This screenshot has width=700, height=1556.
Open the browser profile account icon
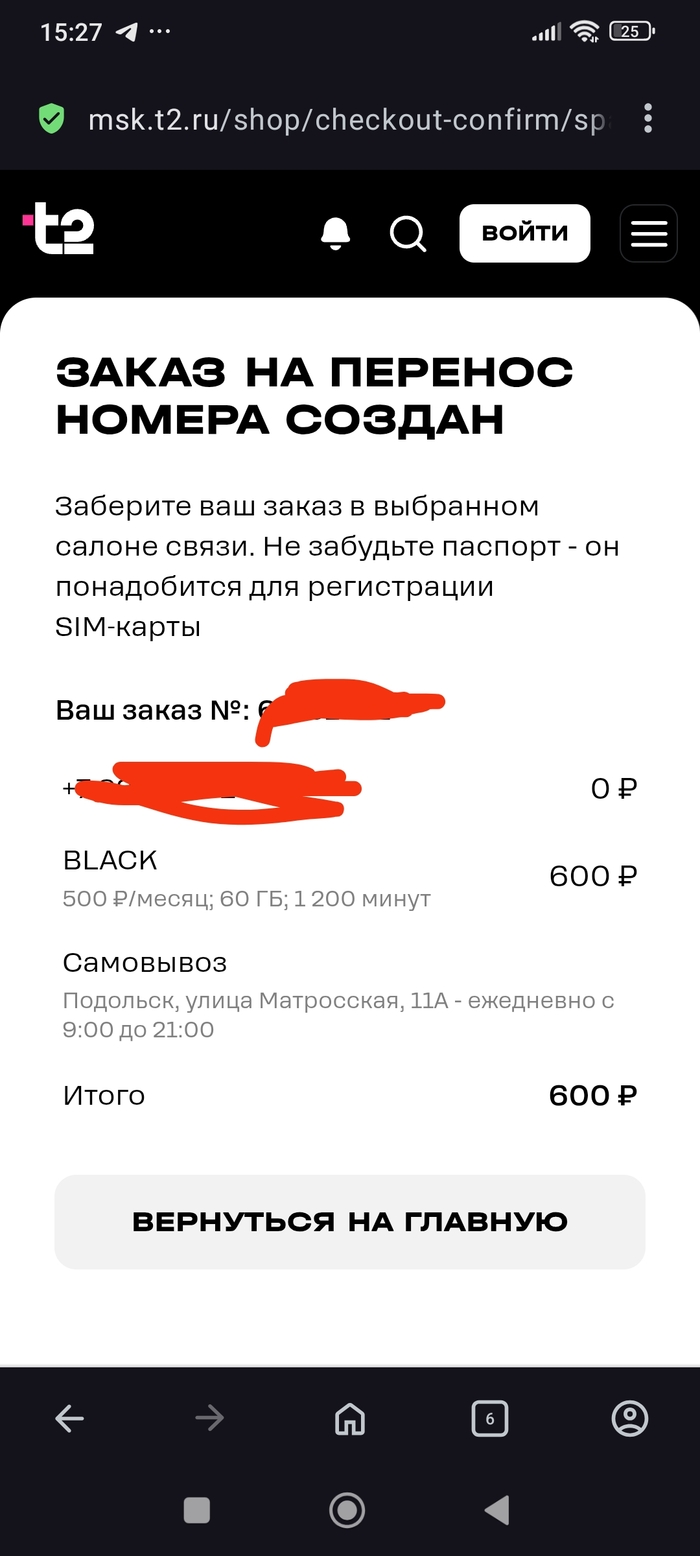[x=629, y=1418]
